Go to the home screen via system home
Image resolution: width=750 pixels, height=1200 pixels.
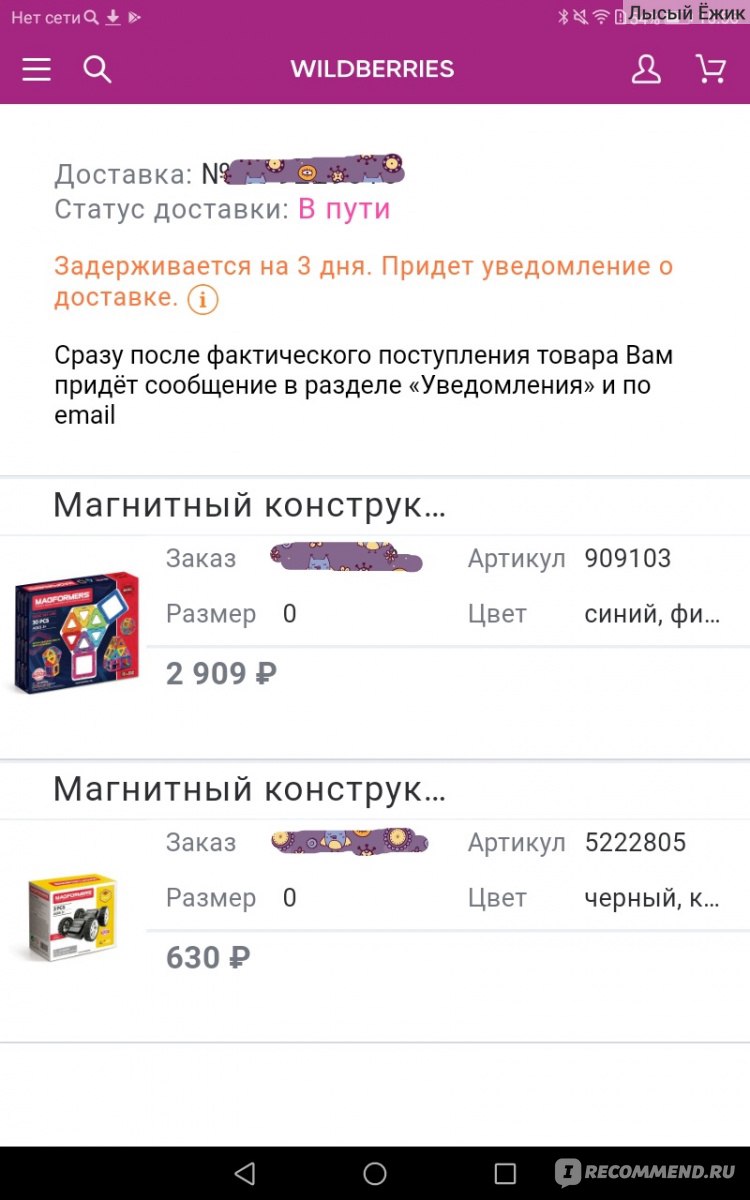pos(375,1173)
